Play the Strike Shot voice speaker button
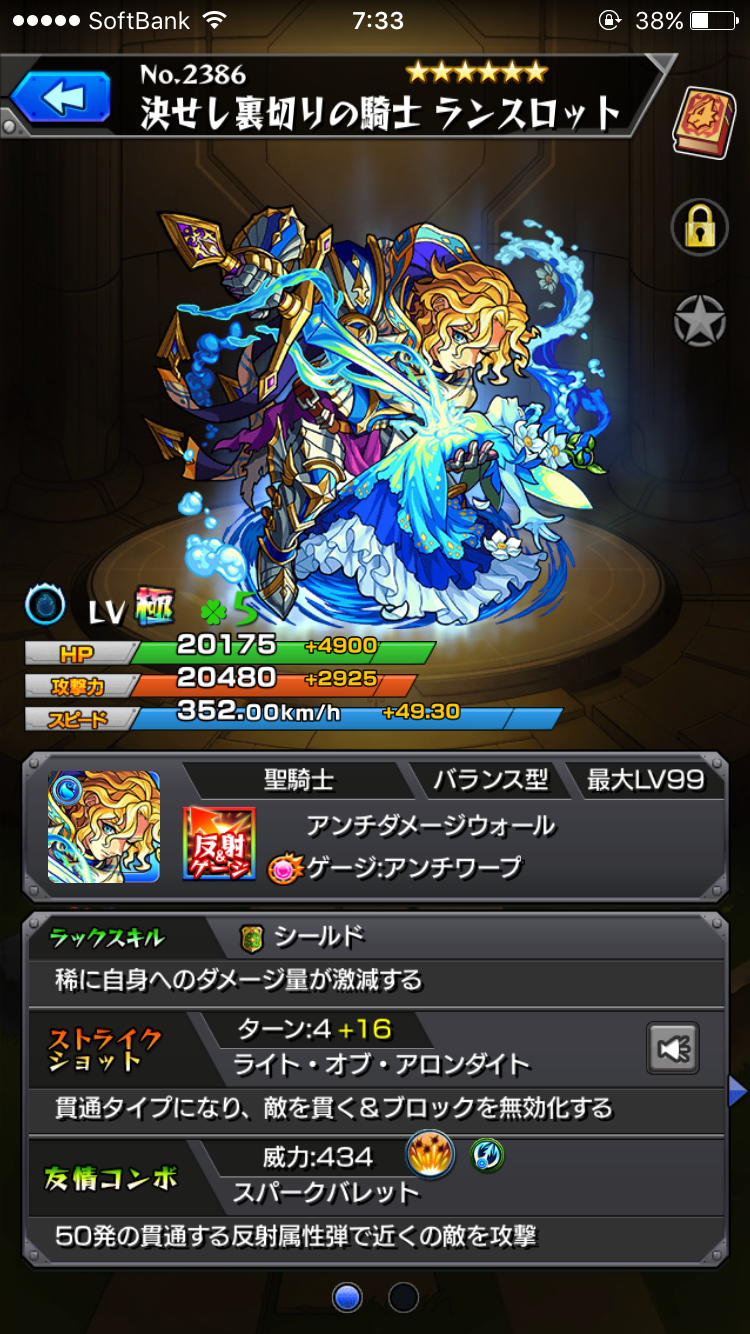The height and width of the screenshot is (1334, 750). (672, 1048)
